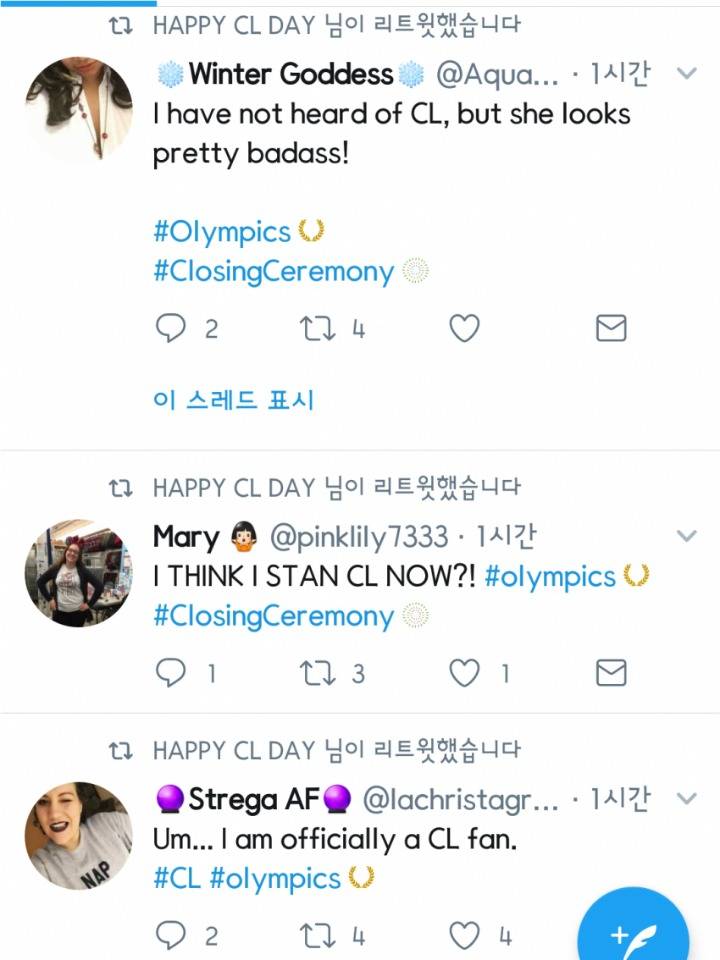Reply to Winter Goddess's tweet
Screen dimensions: 720x960
172,328
